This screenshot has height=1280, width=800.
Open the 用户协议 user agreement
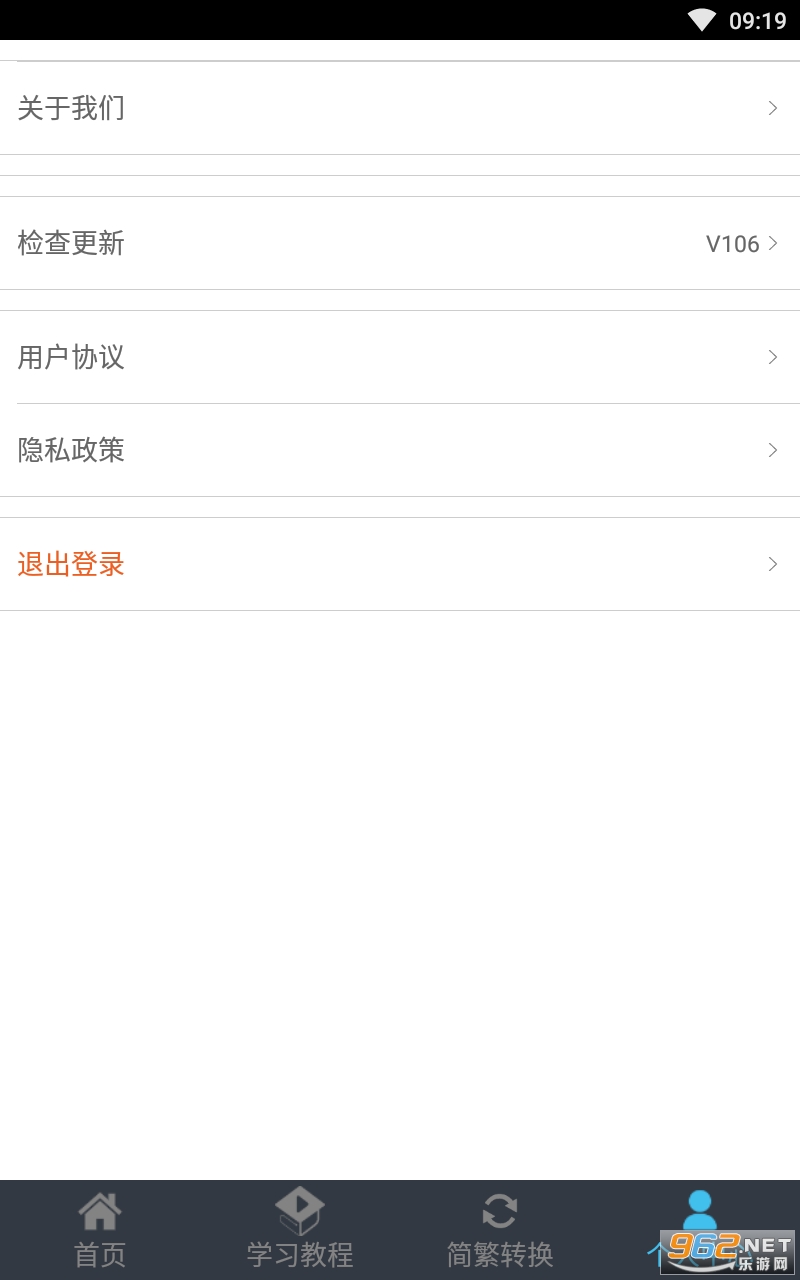pyautogui.click(x=400, y=357)
